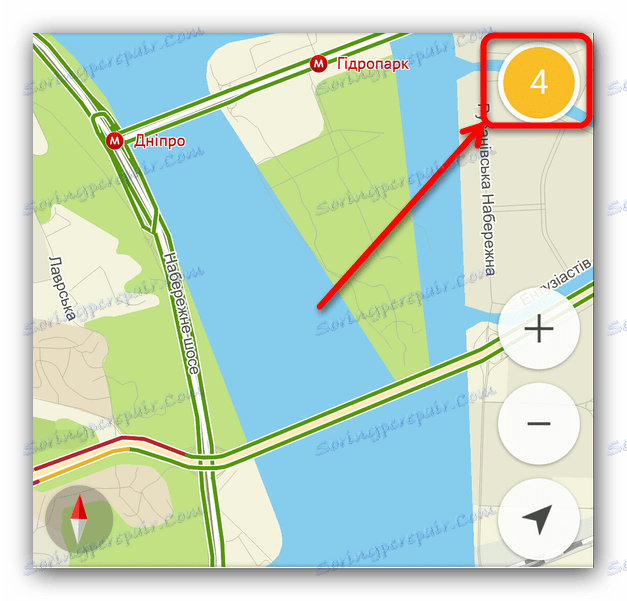The height and width of the screenshot is (601, 627).
Task: Select the Гідропарк metro station marker
Action: pos(319,64)
